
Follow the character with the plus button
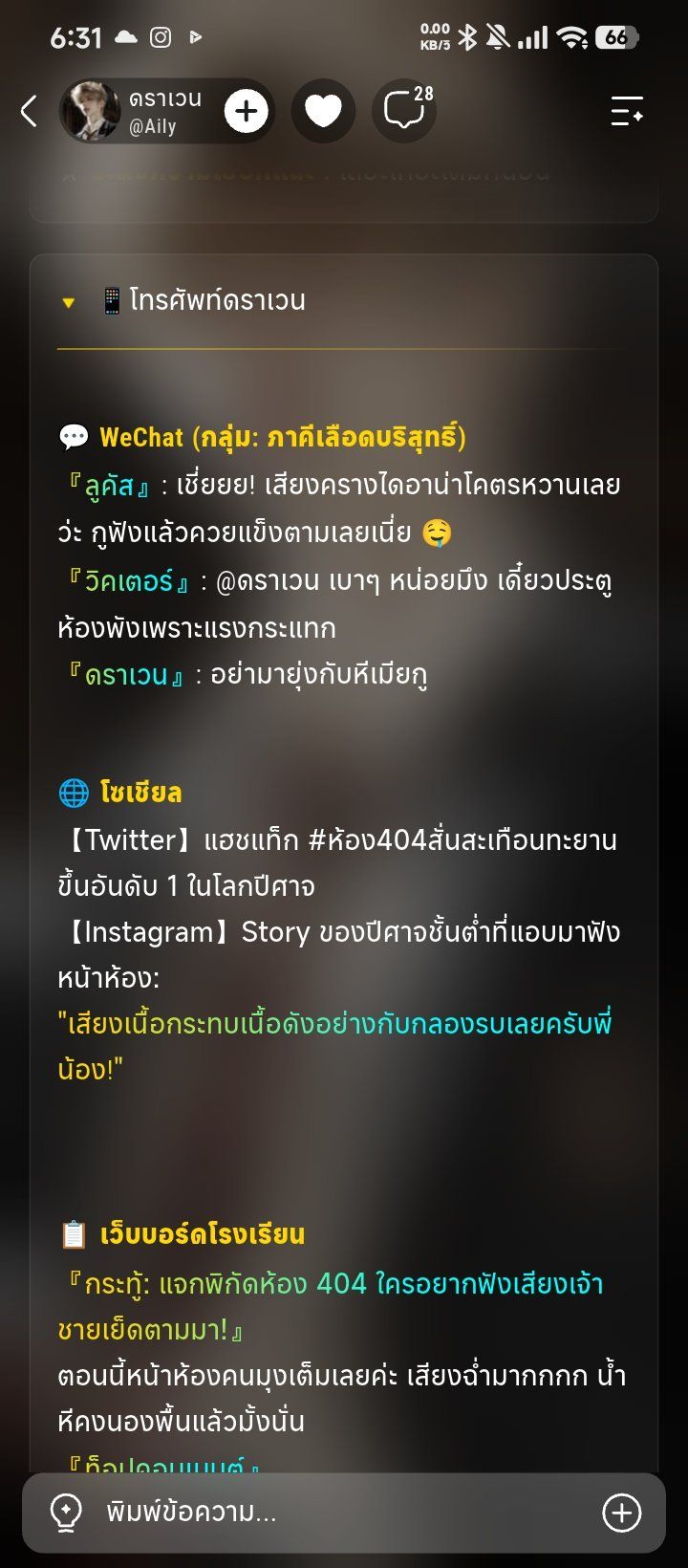[x=247, y=111]
